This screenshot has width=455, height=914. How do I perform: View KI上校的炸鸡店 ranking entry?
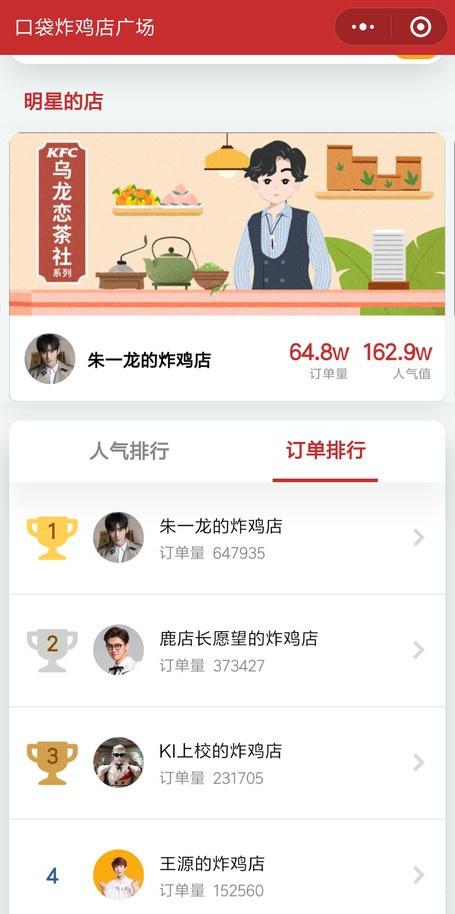pyautogui.click(x=227, y=762)
